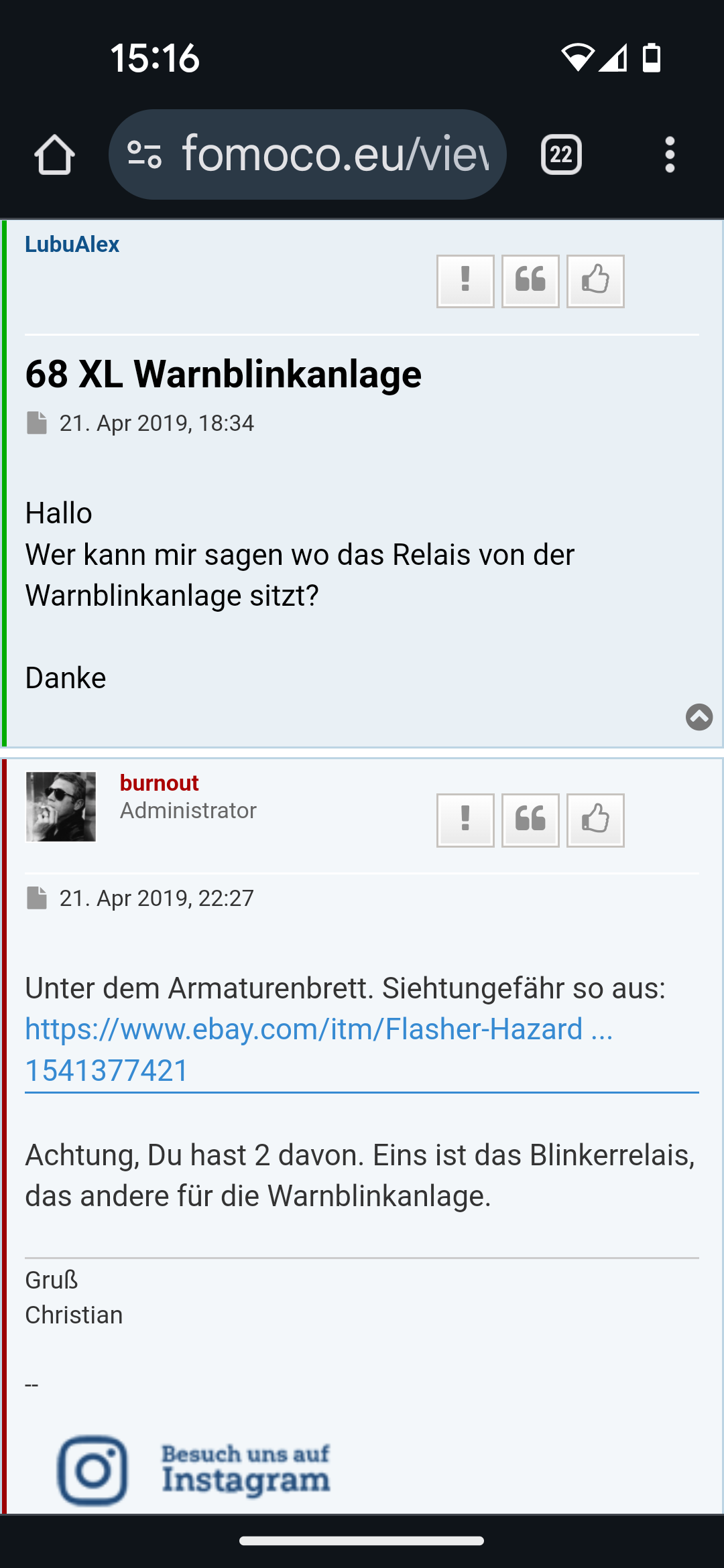This screenshot has width=724, height=1568.
Task: Open the browser overflow menu
Action: (670, 155)
